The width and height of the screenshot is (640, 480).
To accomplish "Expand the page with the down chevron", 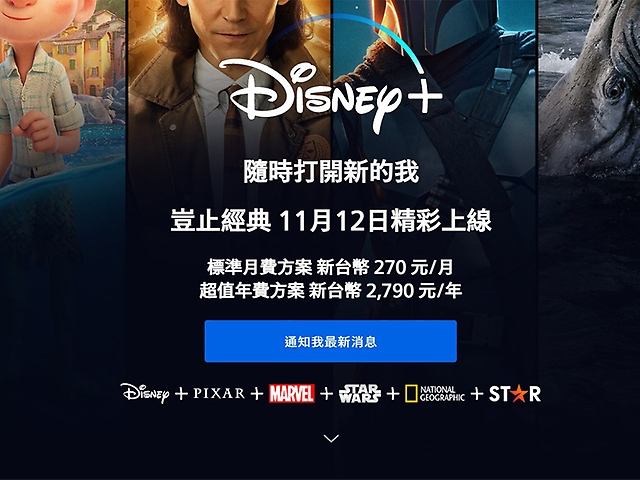I will coord(331,438).
